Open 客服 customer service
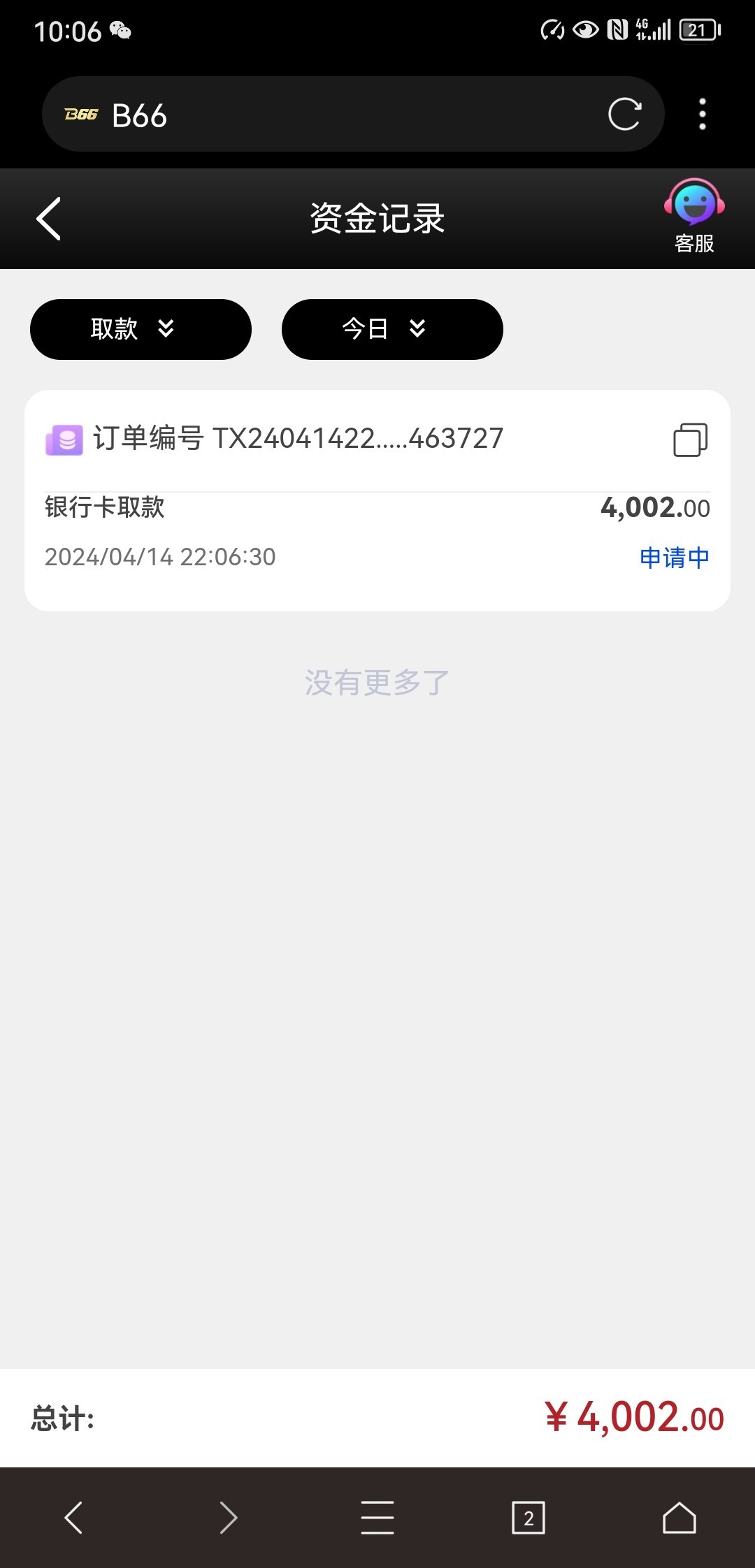 click(693, 216)
